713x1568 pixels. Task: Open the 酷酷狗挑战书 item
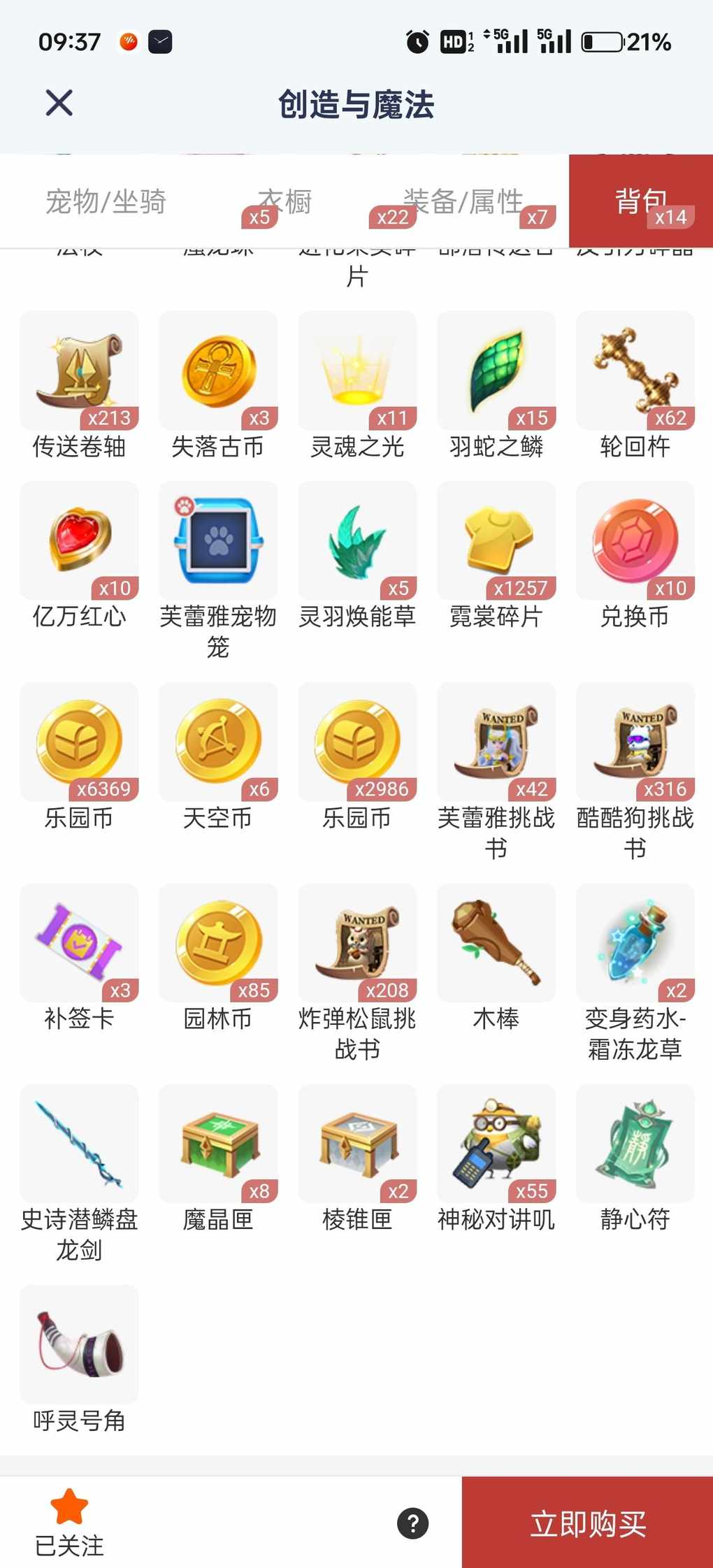[x=635, y=742]
